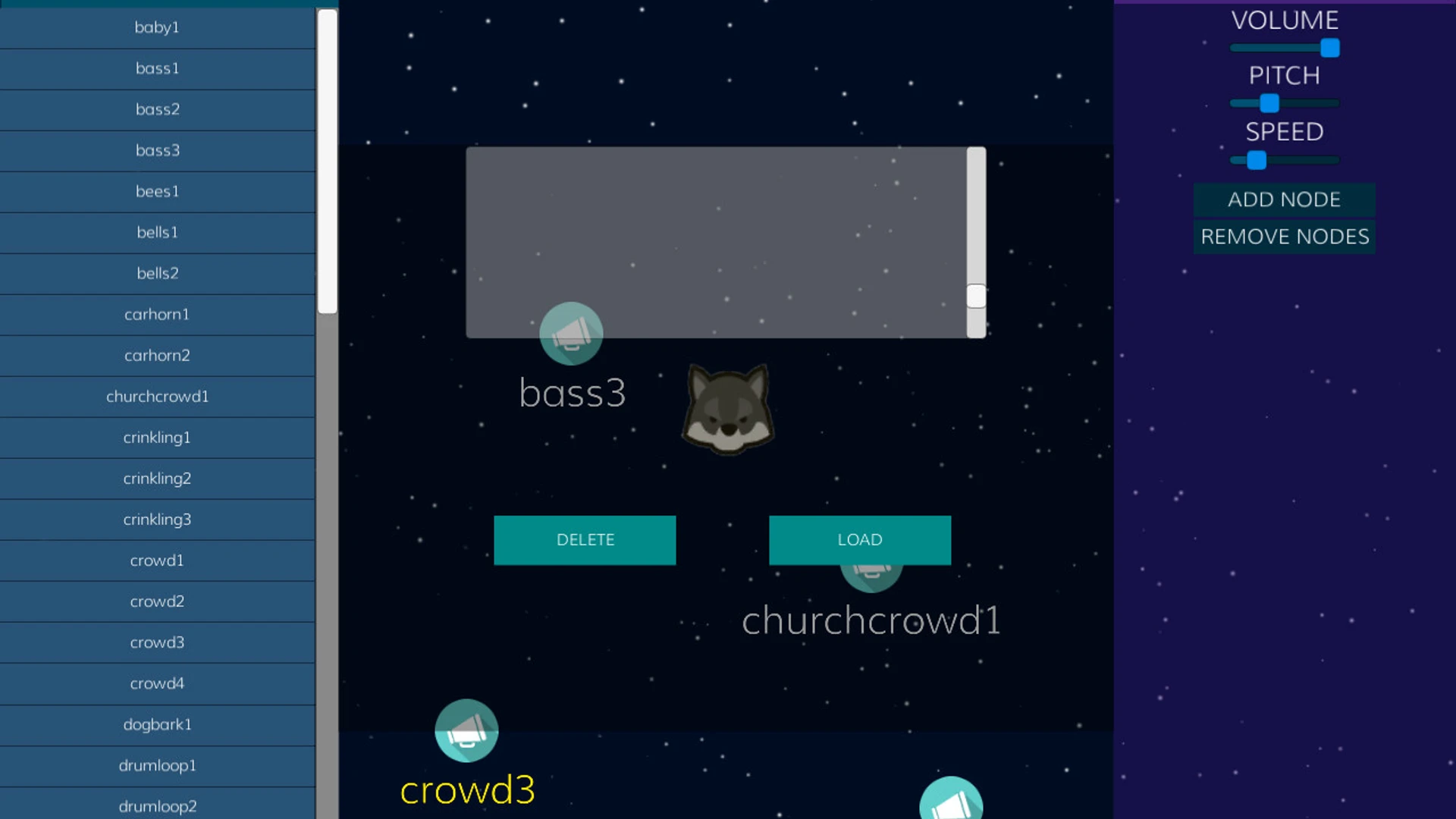Select the drumloop1 sound
This screenshot has height=819, width=1456.
[157, 765]
